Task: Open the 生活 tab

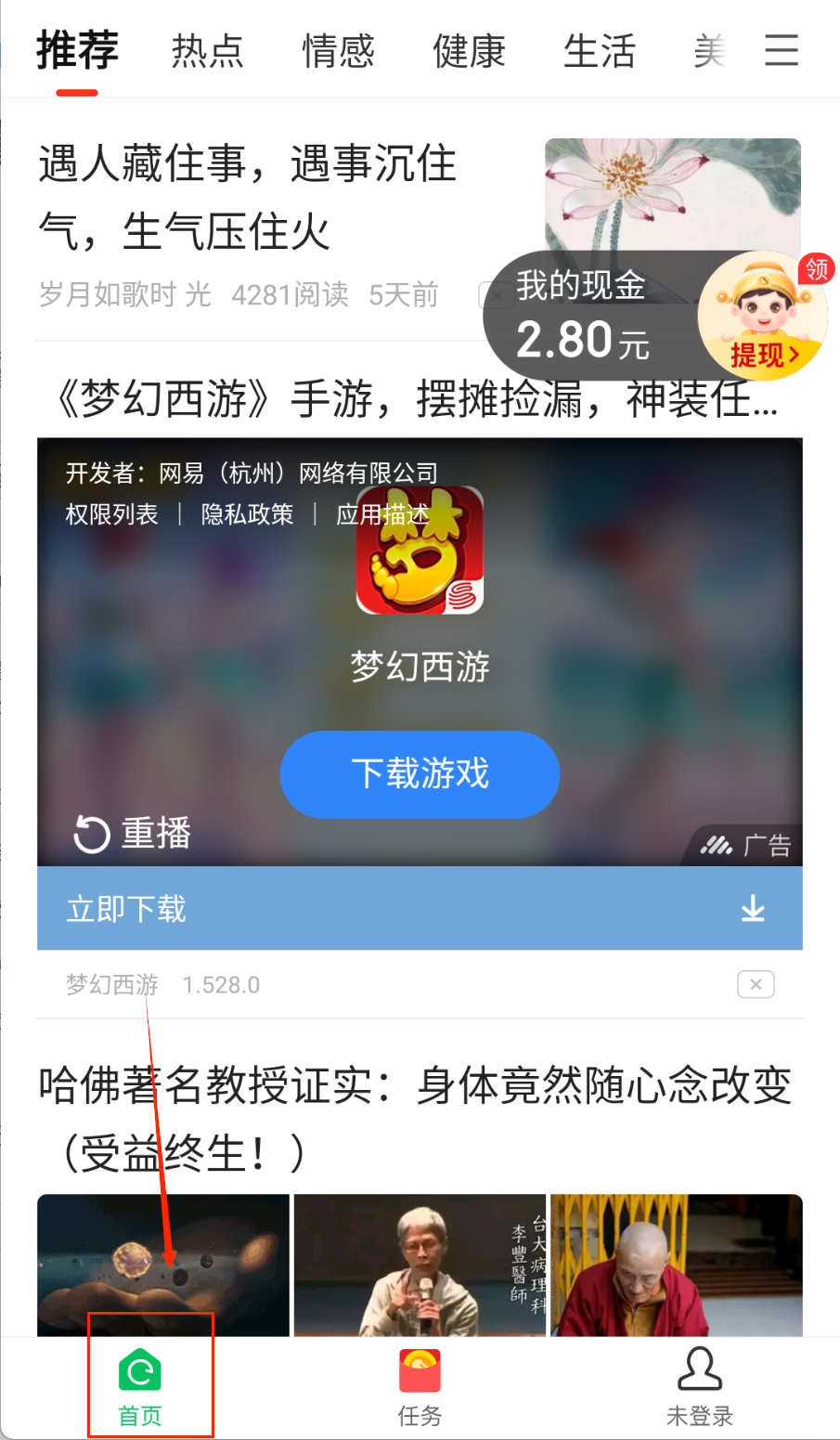Action: coord(600,51)
